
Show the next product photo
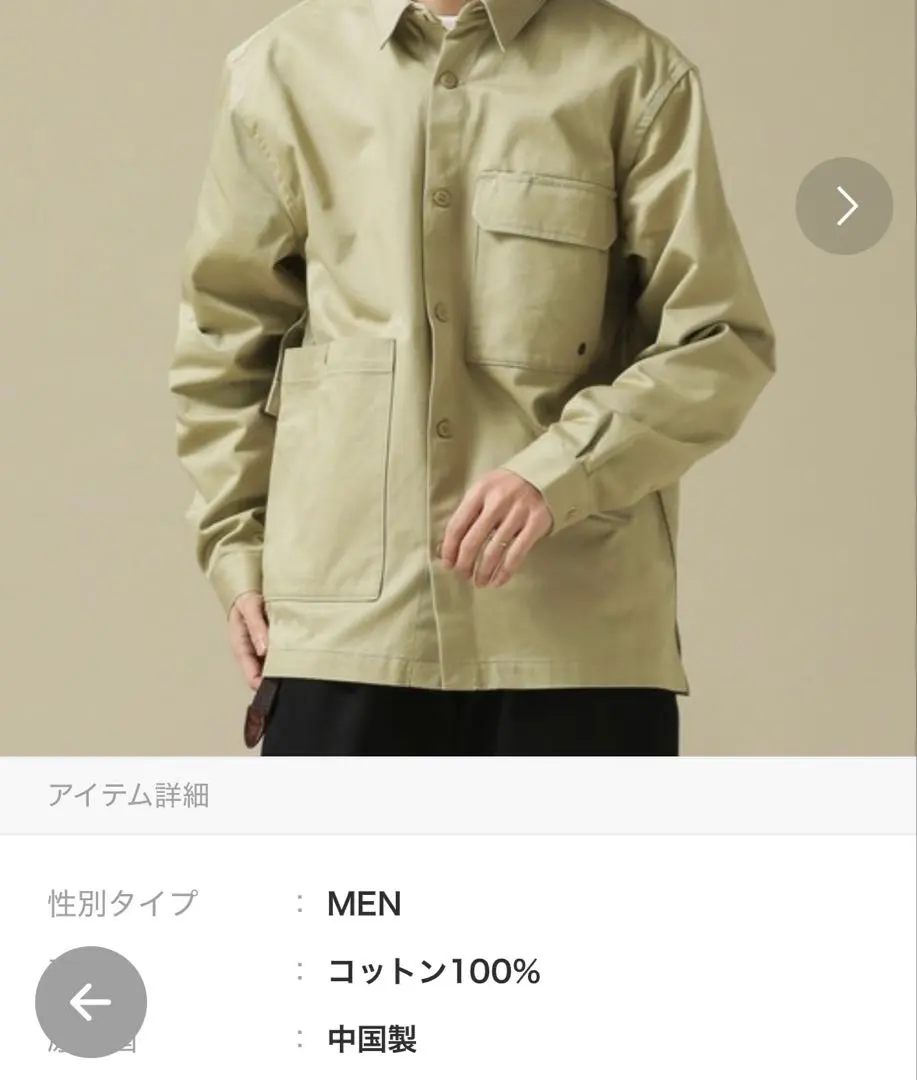tap(844, 206)
